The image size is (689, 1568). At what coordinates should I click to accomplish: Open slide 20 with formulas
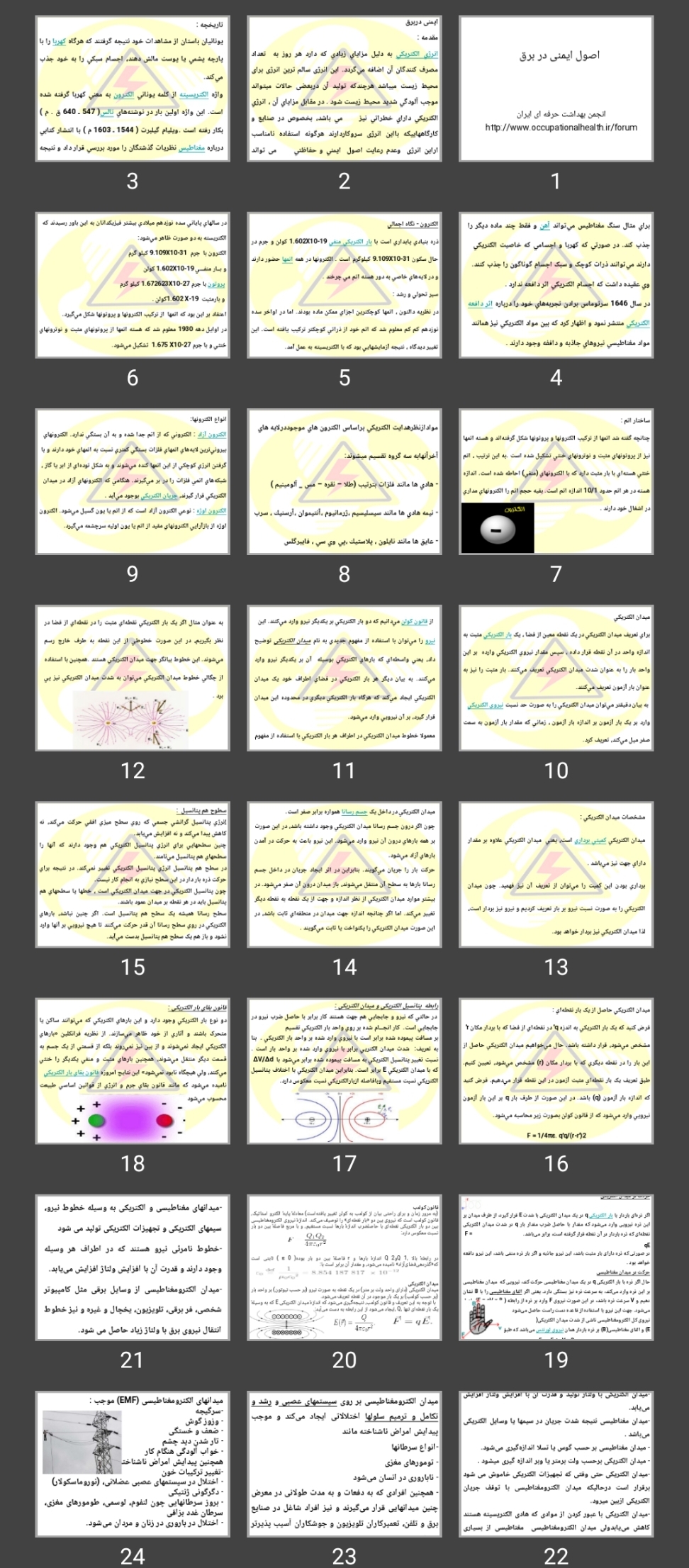click(x=344, y=1267)
